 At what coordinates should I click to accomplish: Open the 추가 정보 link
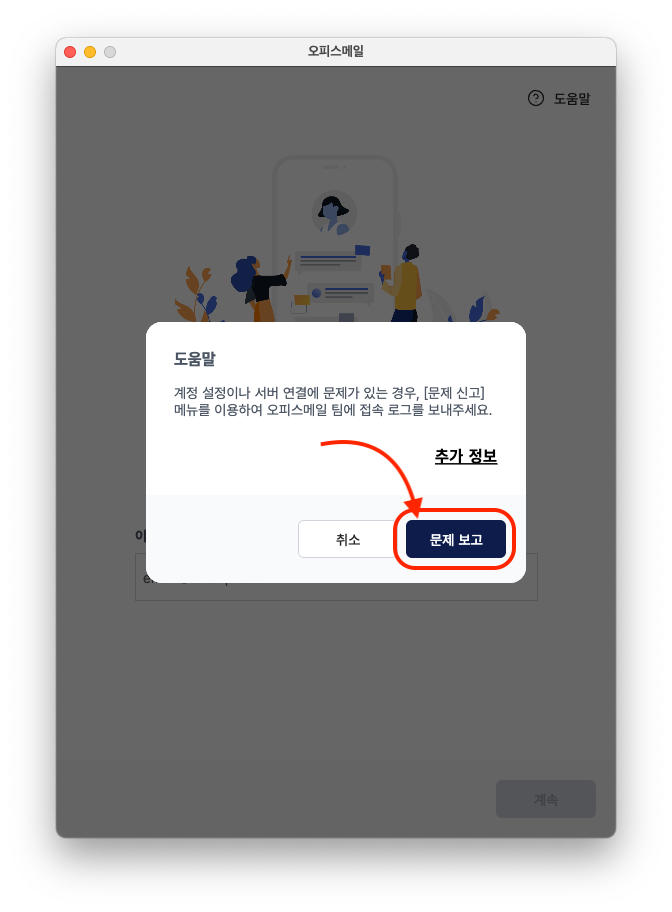click(465, 456)
